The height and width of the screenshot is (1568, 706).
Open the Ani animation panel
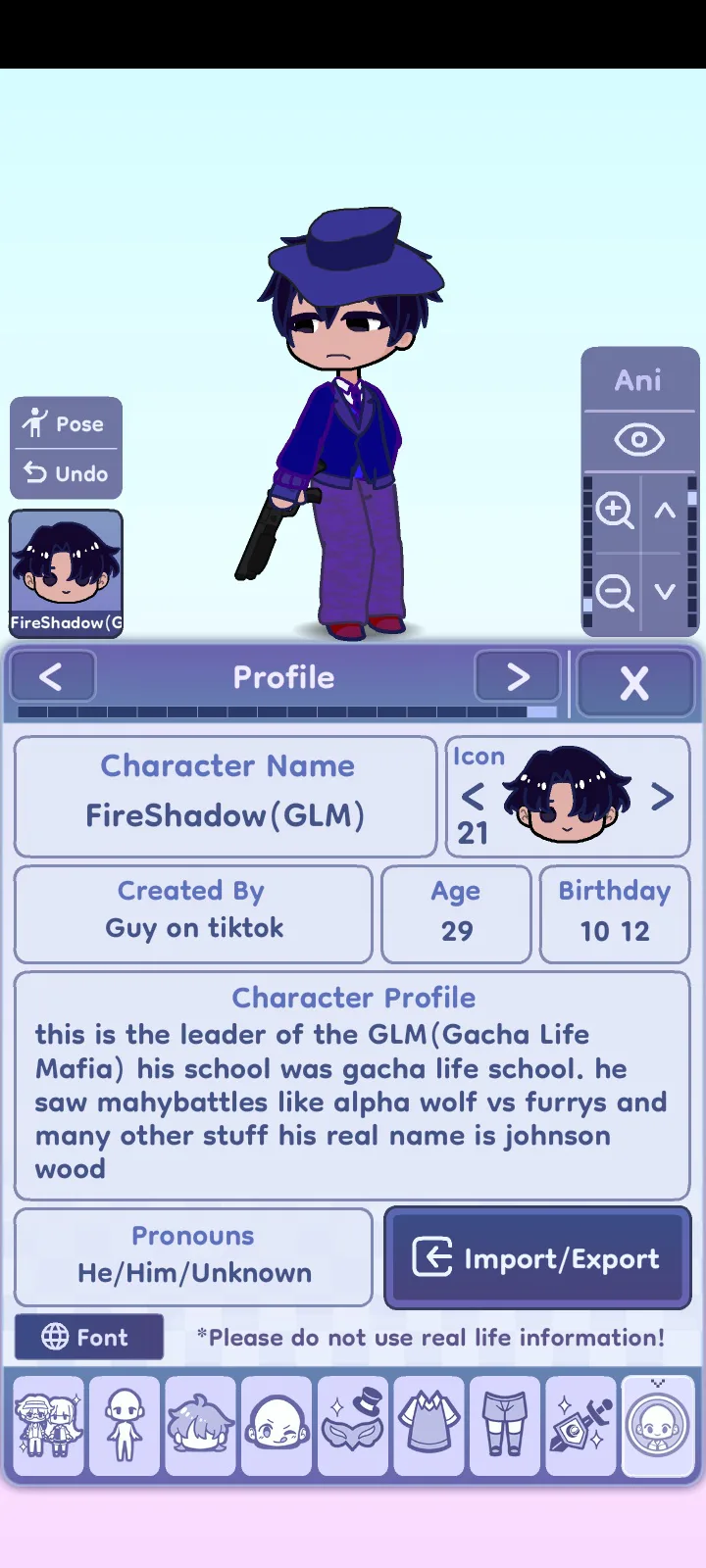pyautogui.click(x=638, y=380)
